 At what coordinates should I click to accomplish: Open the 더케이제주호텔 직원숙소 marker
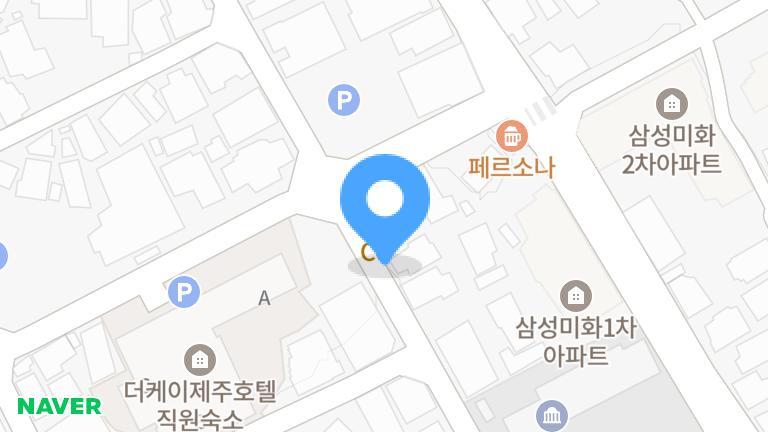click(200, 359)
